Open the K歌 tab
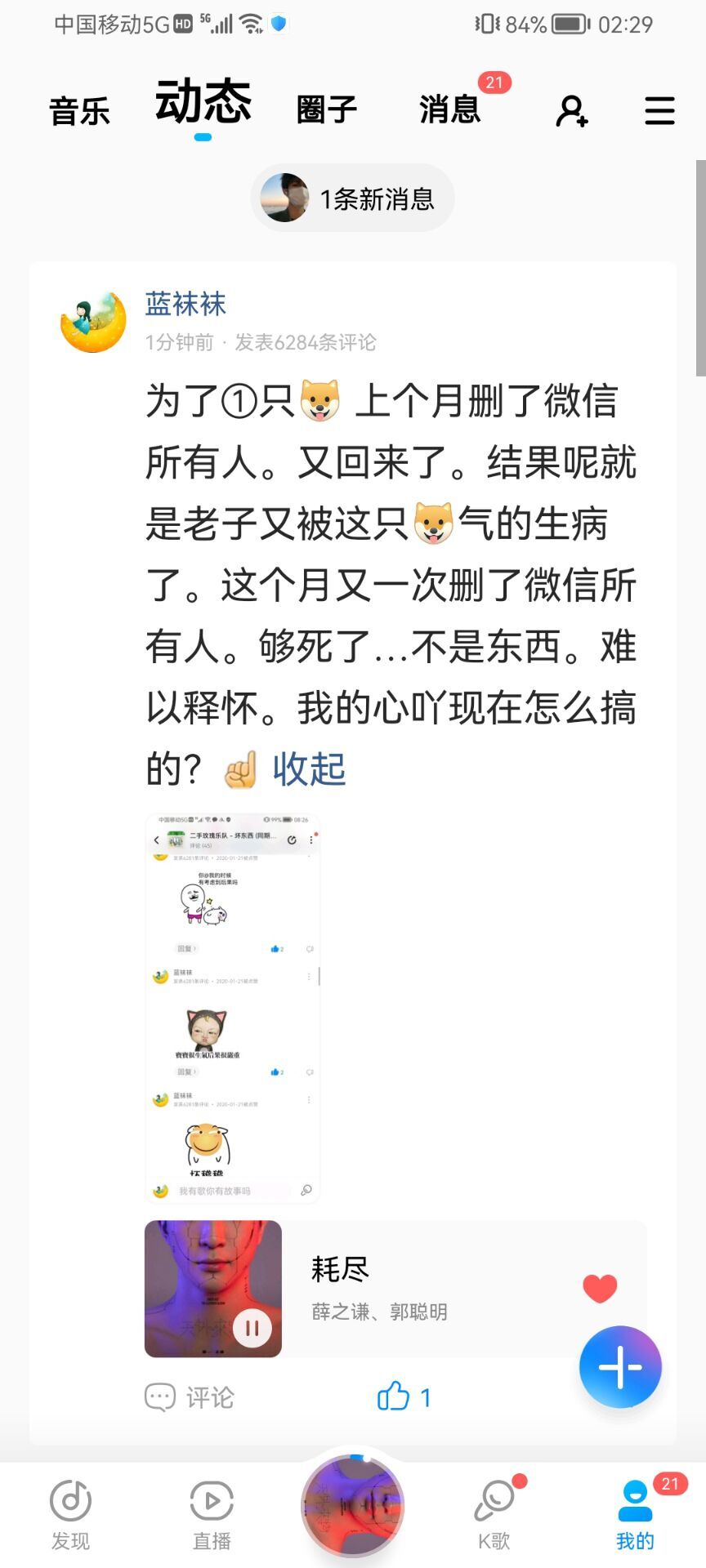The height and width of the screenshot is (1568, 706). 494,1514
